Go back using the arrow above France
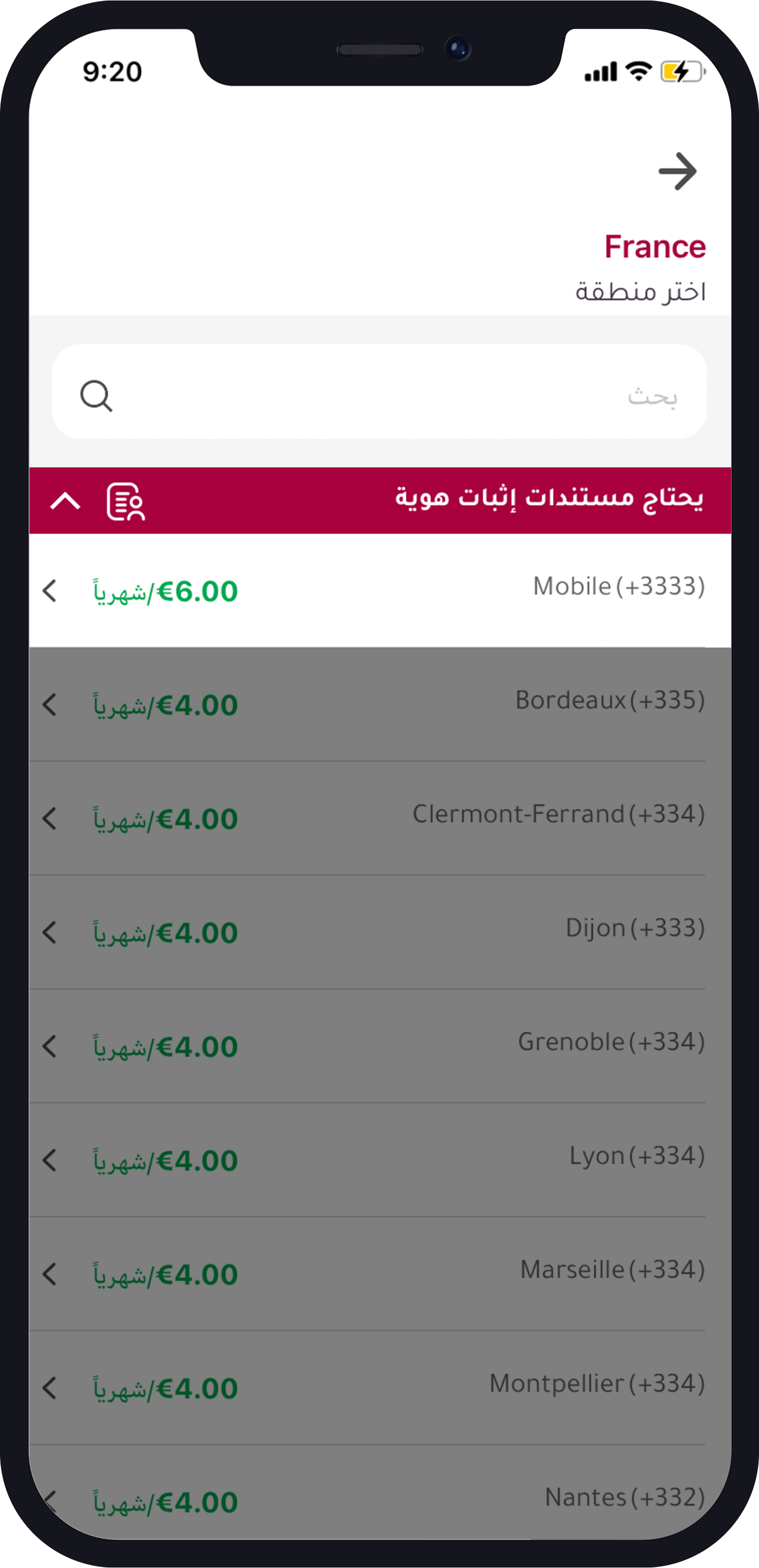 click(x=677, y=172)
